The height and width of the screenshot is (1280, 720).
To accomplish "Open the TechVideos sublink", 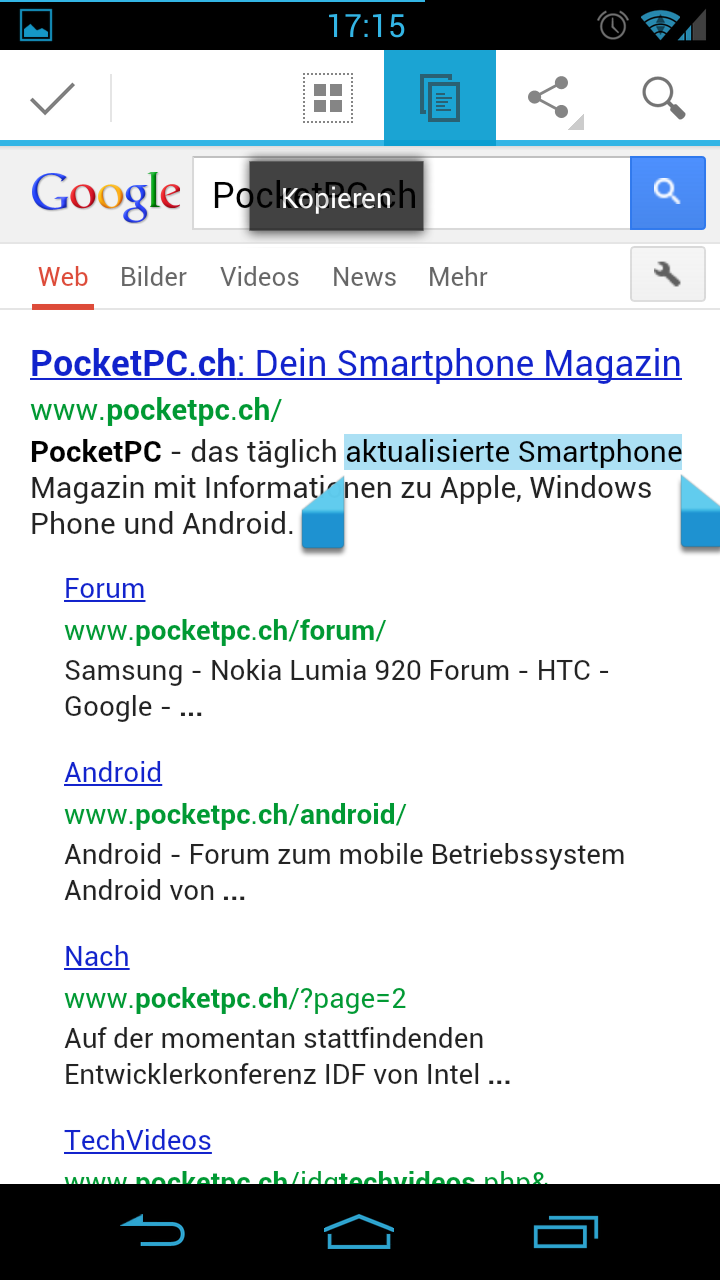I will click(x=138, y=1140).
